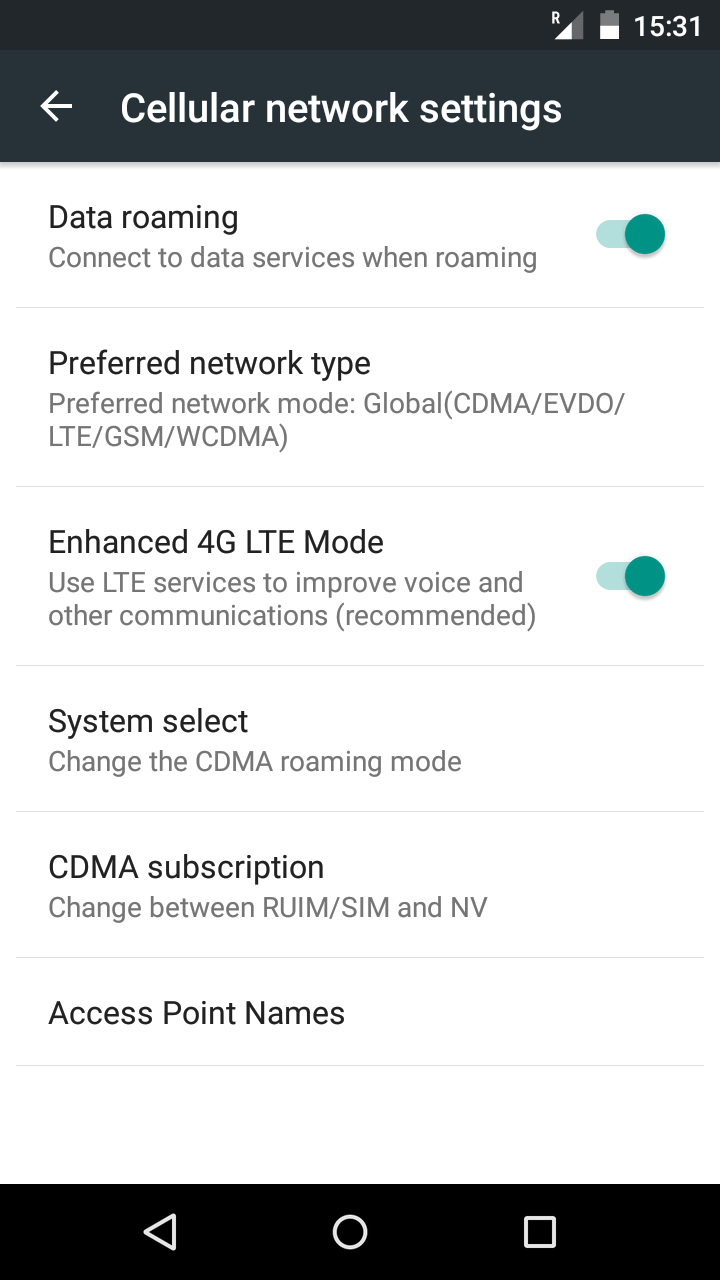Tap the Data roaming description text
The width and height of the screenshot is (720, 1280).
click(293, 257)
